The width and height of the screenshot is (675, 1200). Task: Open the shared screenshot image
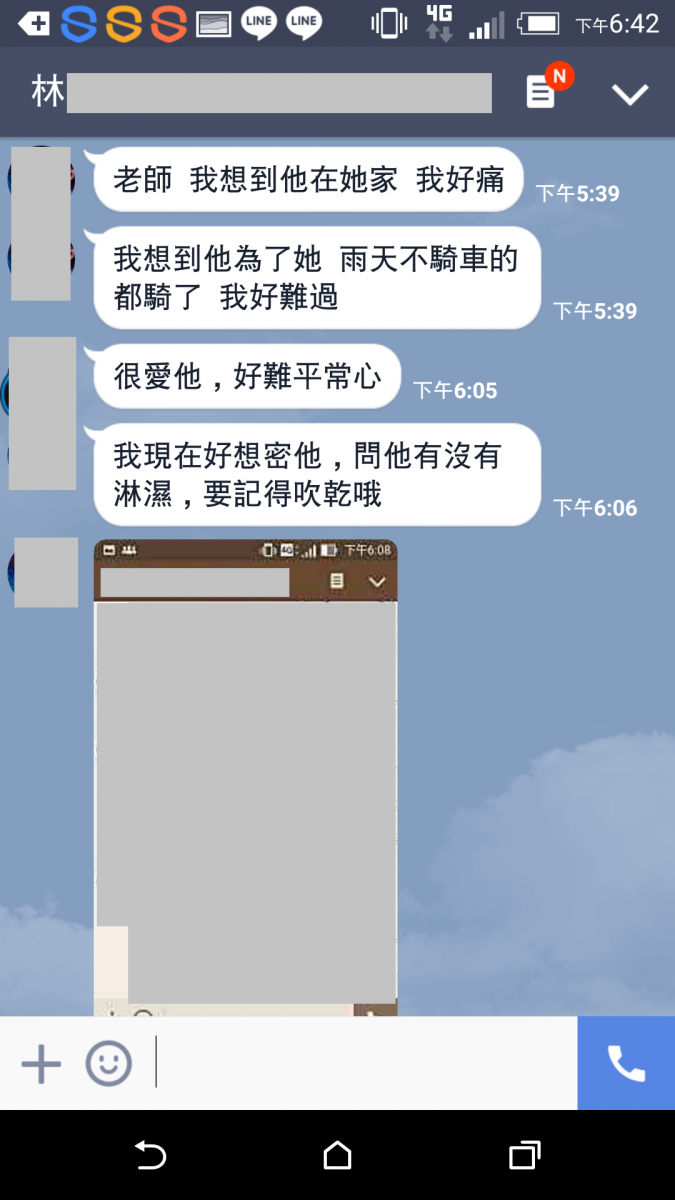245,778
